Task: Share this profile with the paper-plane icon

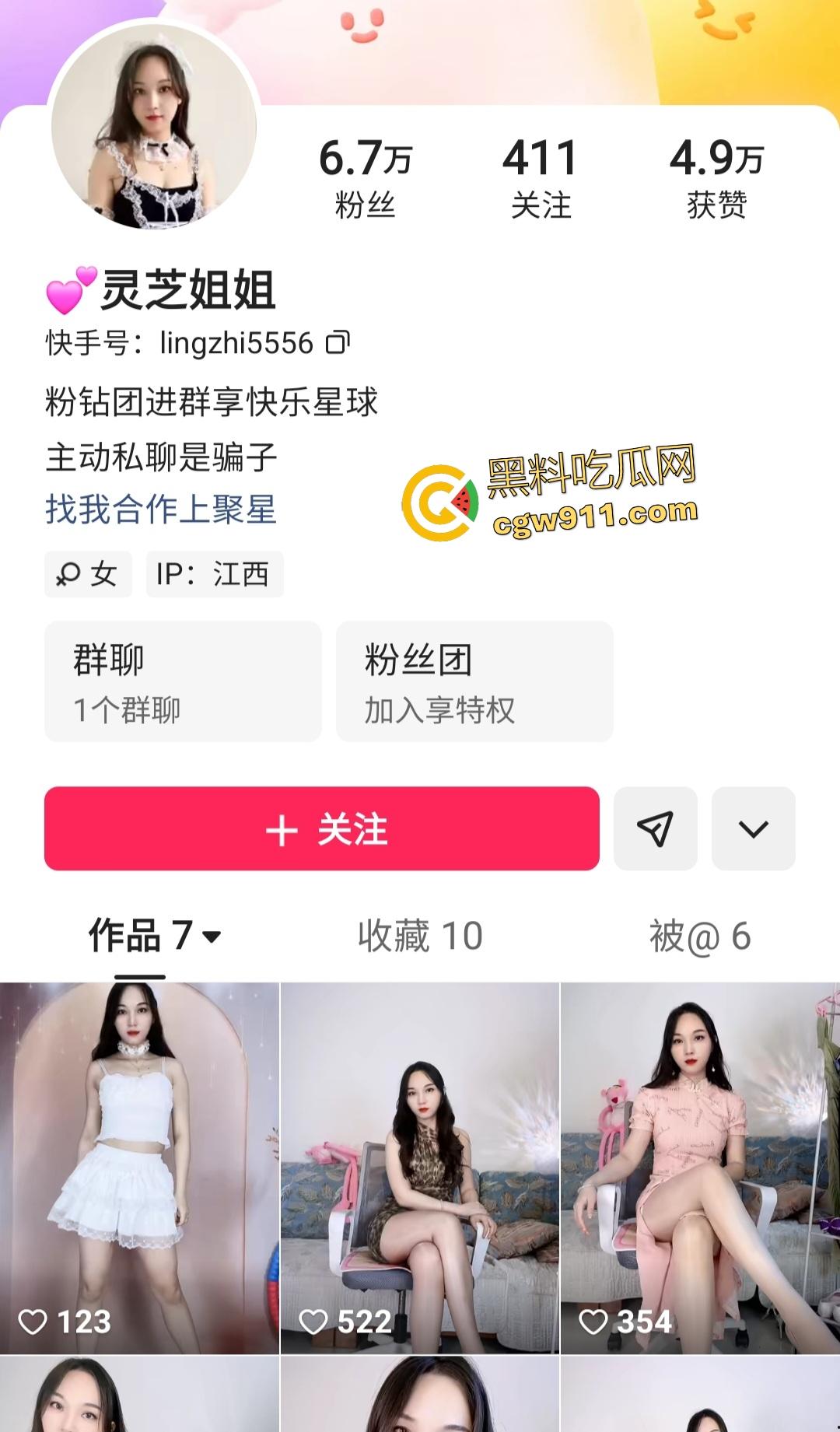Action: (x=655, y=828)
